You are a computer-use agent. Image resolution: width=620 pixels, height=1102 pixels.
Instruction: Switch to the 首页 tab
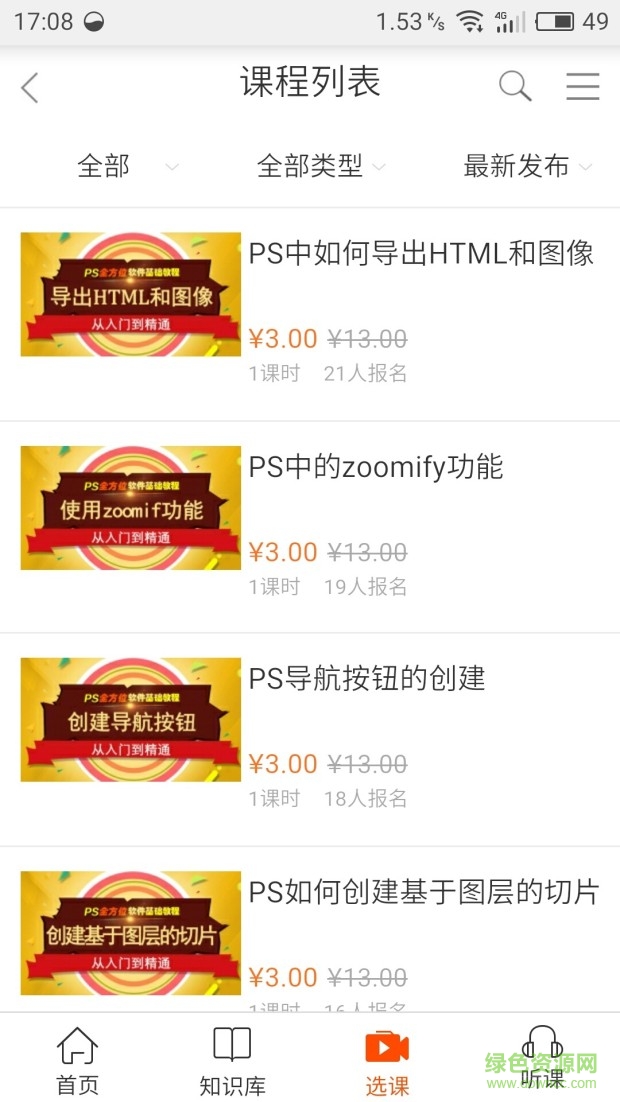click(77, 1060)
